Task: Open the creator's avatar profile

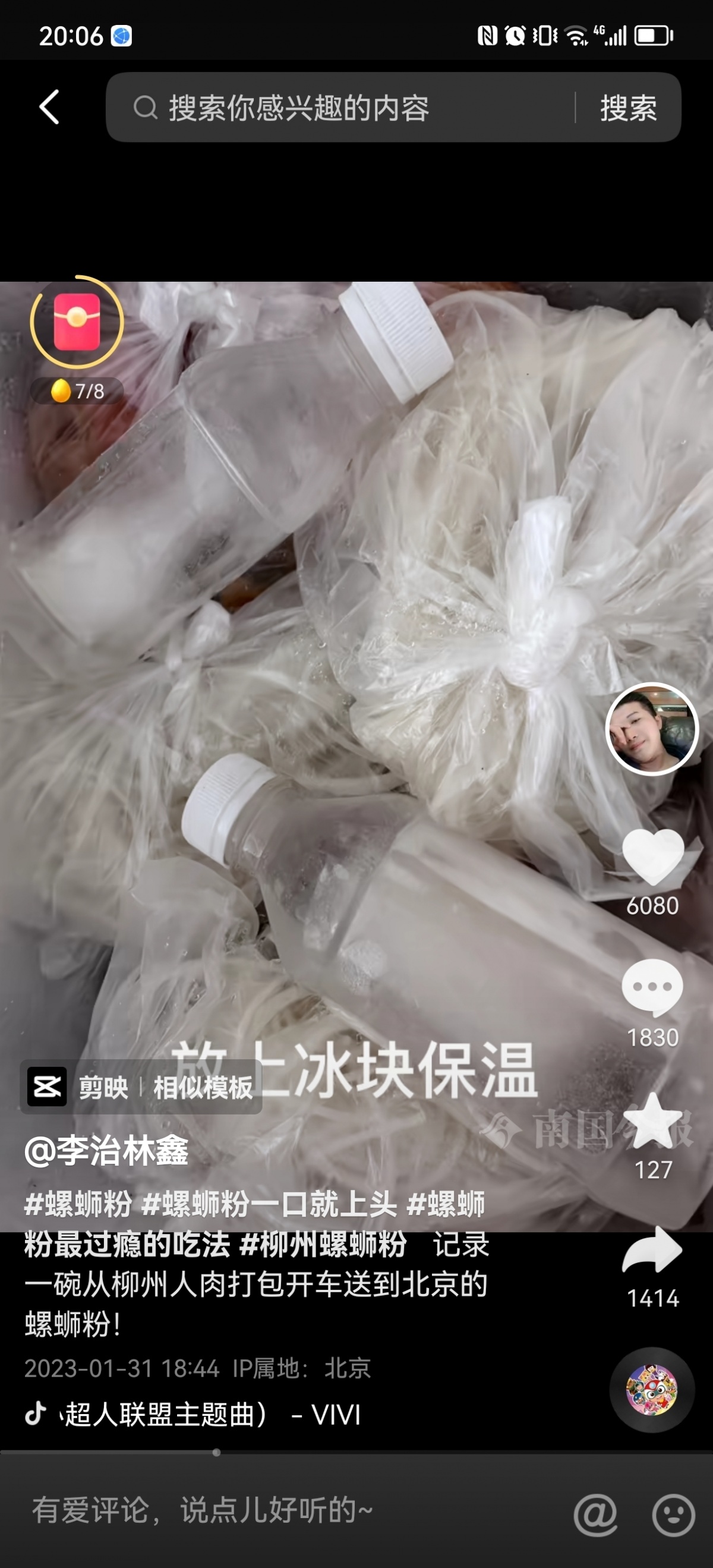Action: tap(652, 729)
